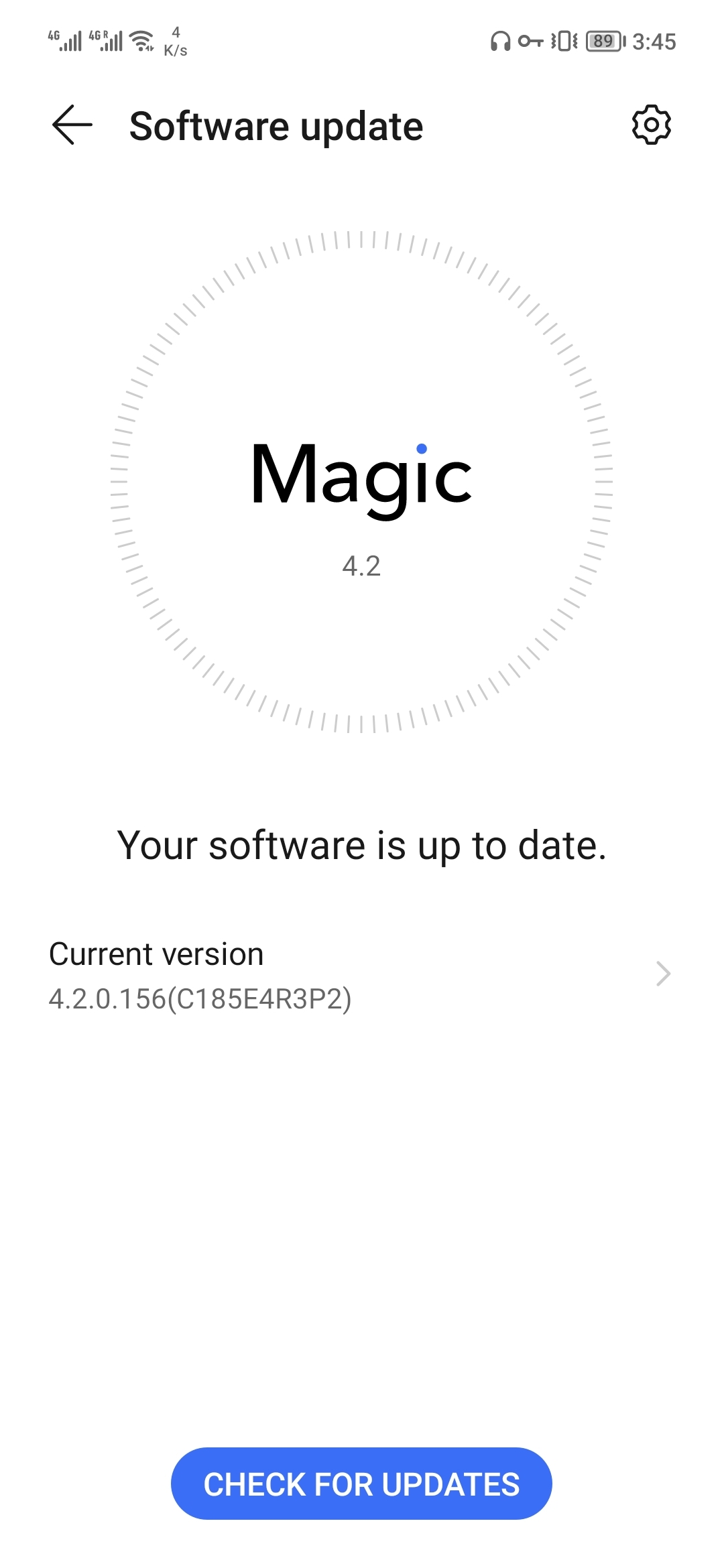Tap CHECK FOR UPDATES button
The image size is (724, 1568).
(x=361, y=1484)
